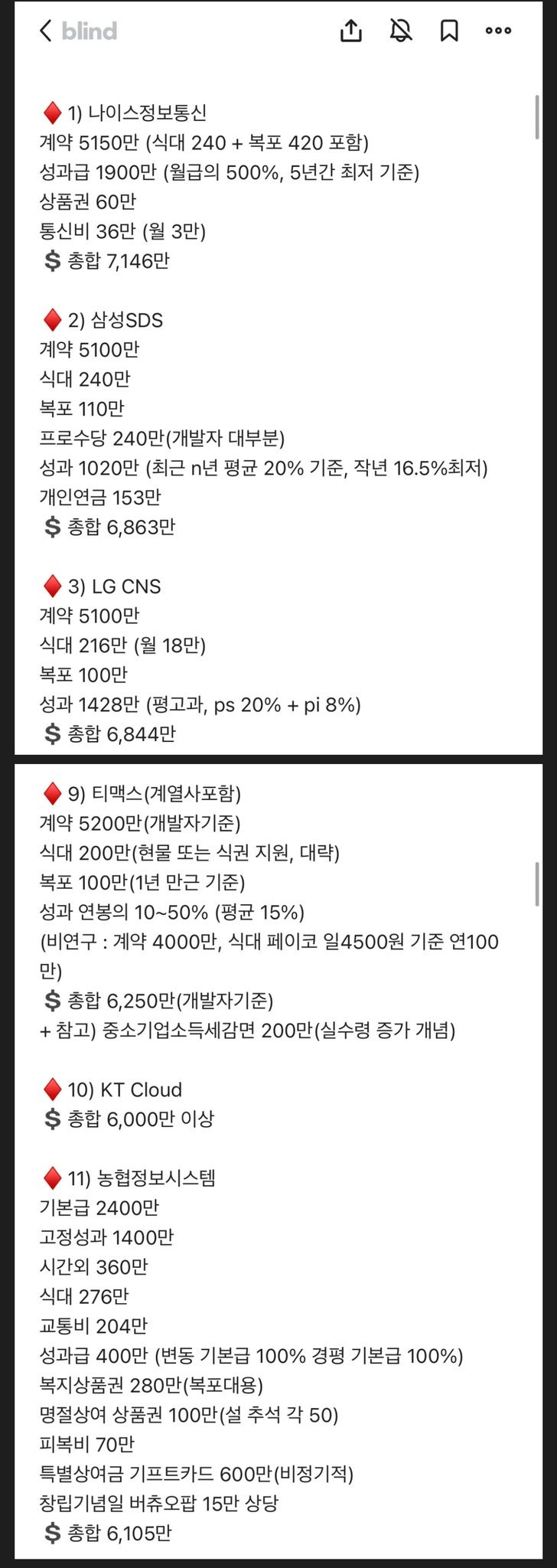The image size is (557, 1568).
Task: Open the three-dot overflow menu
Action: pos(498,31)
